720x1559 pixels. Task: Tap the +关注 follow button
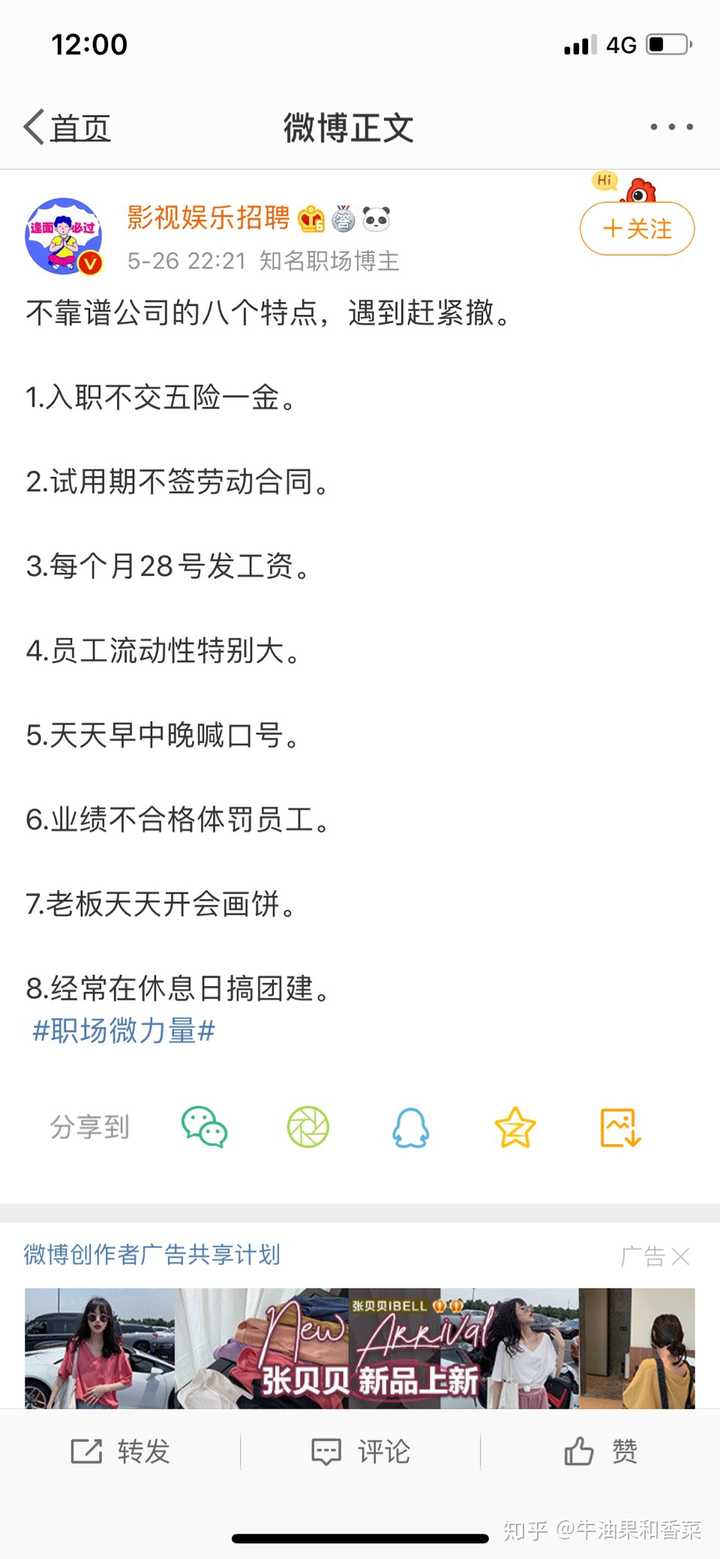tap(636, 229)
